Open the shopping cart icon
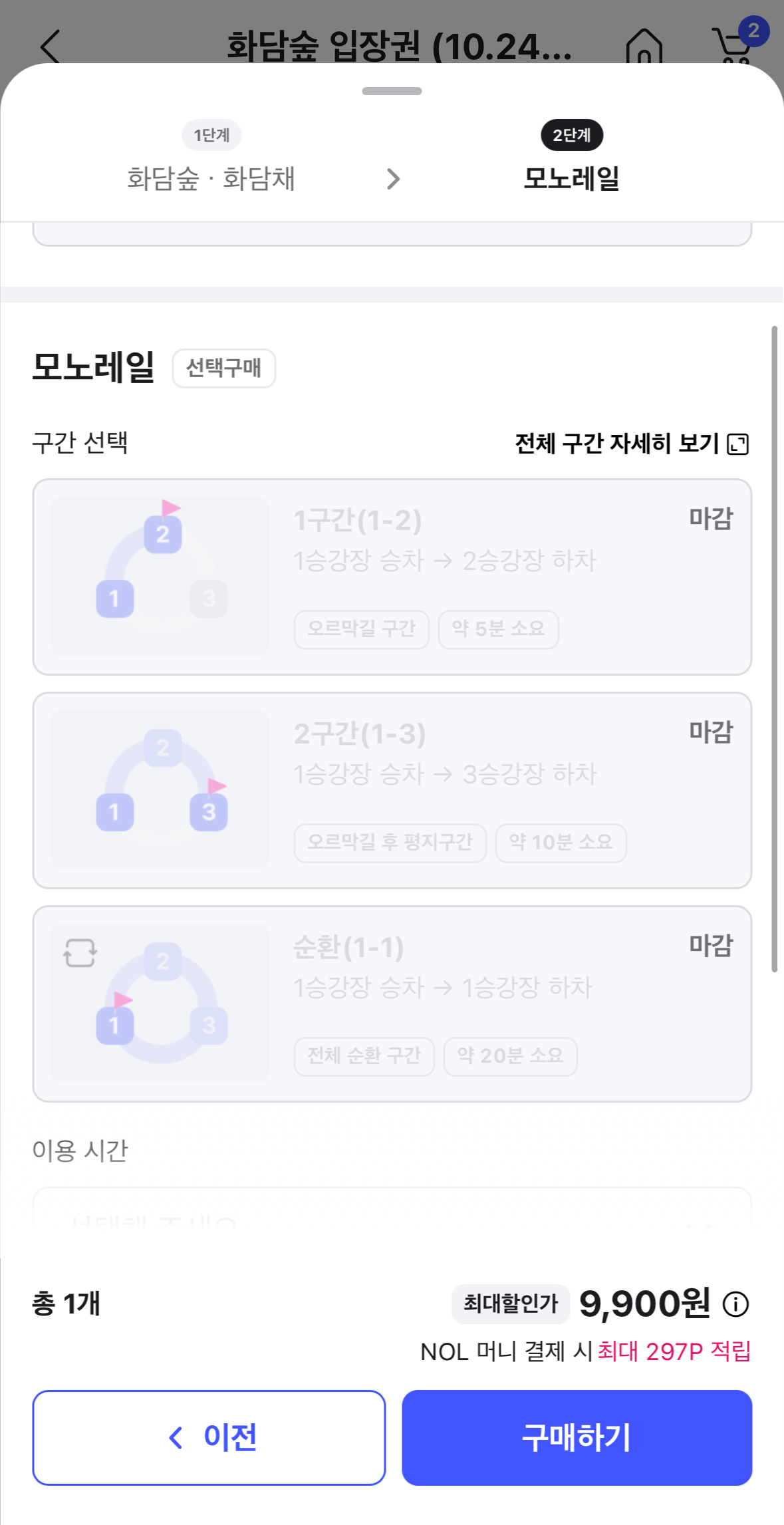 732,45
